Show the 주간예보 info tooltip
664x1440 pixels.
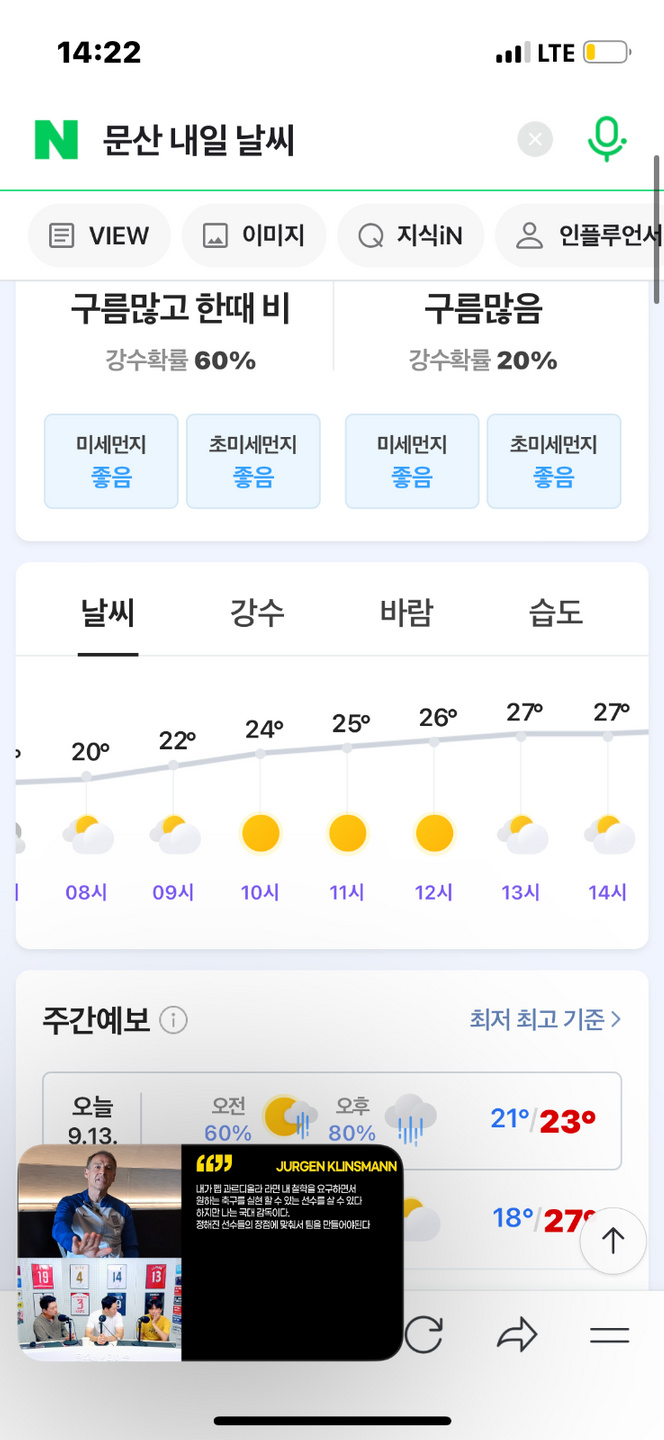(173, 1021)
